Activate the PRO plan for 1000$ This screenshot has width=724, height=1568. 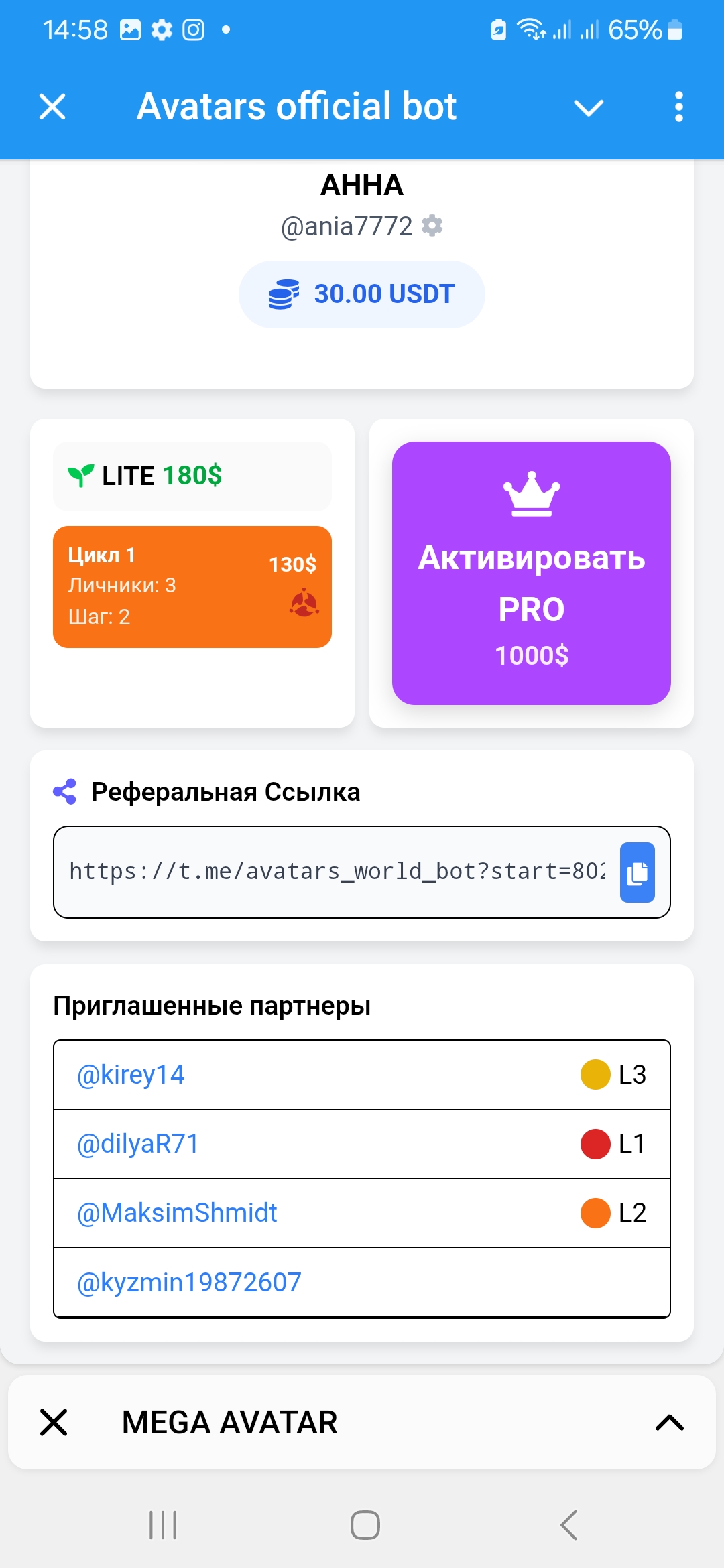[531, 573]
